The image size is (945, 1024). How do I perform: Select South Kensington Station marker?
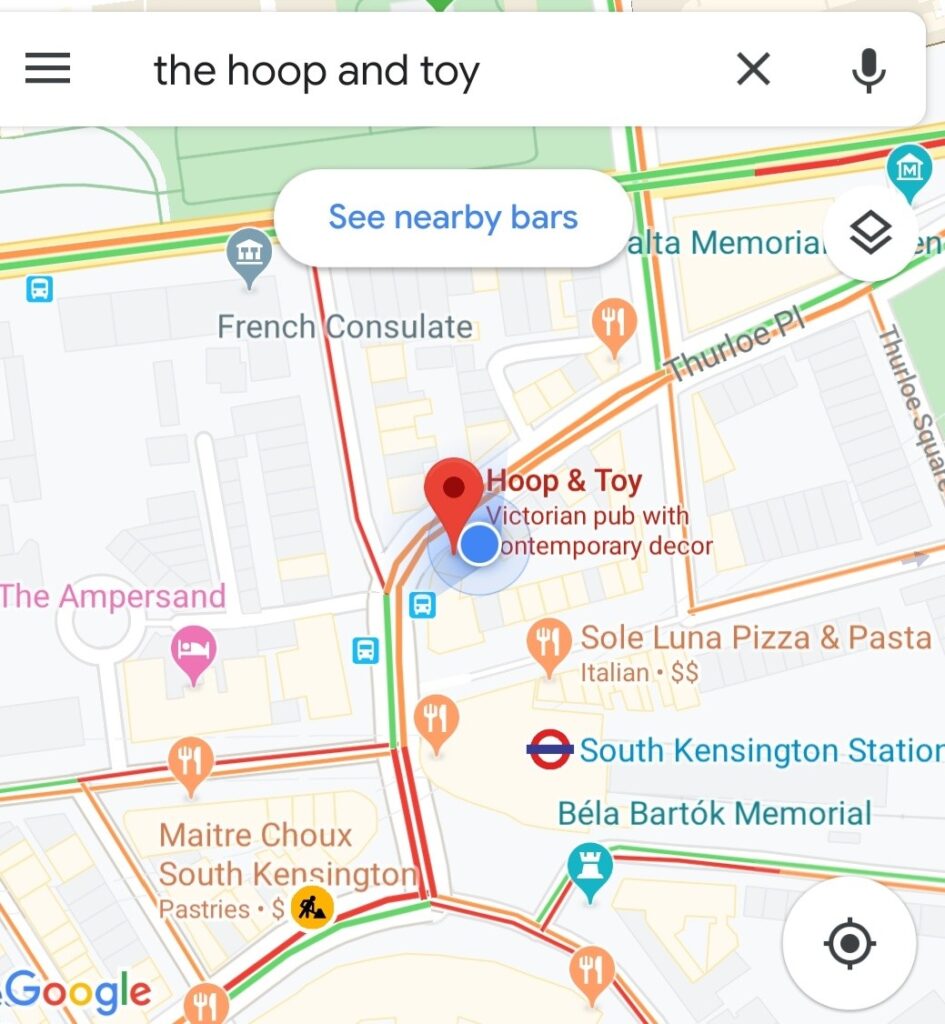pos(550,749)
